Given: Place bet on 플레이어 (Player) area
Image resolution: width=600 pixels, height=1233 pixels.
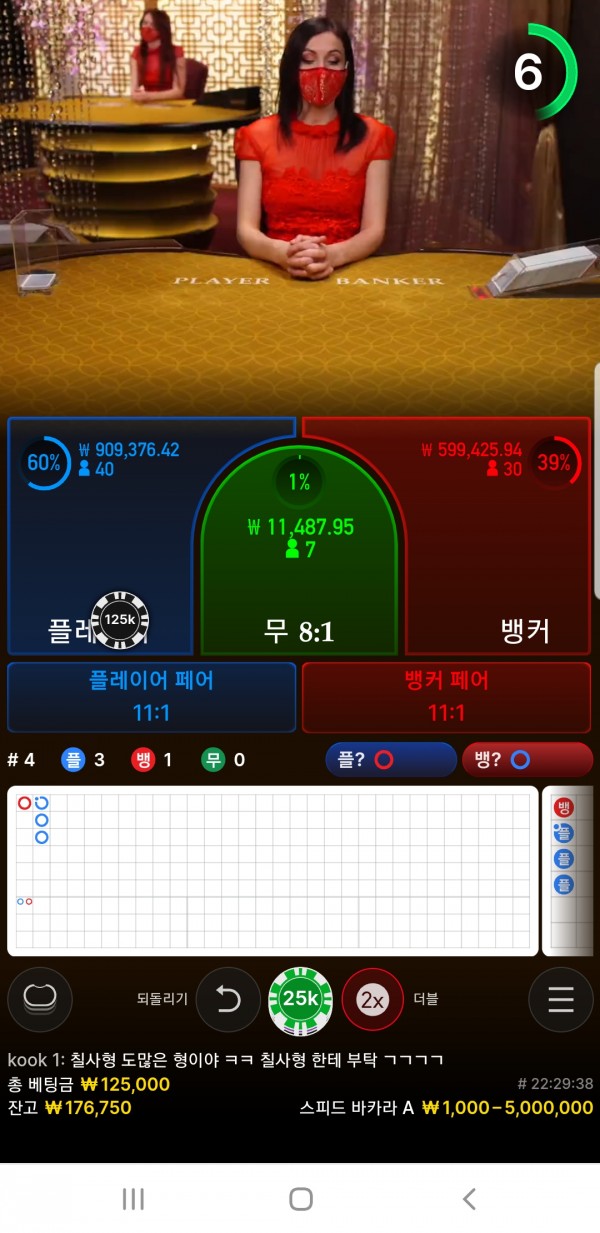Looking at the screenshot, I should [x=100, y=540].
